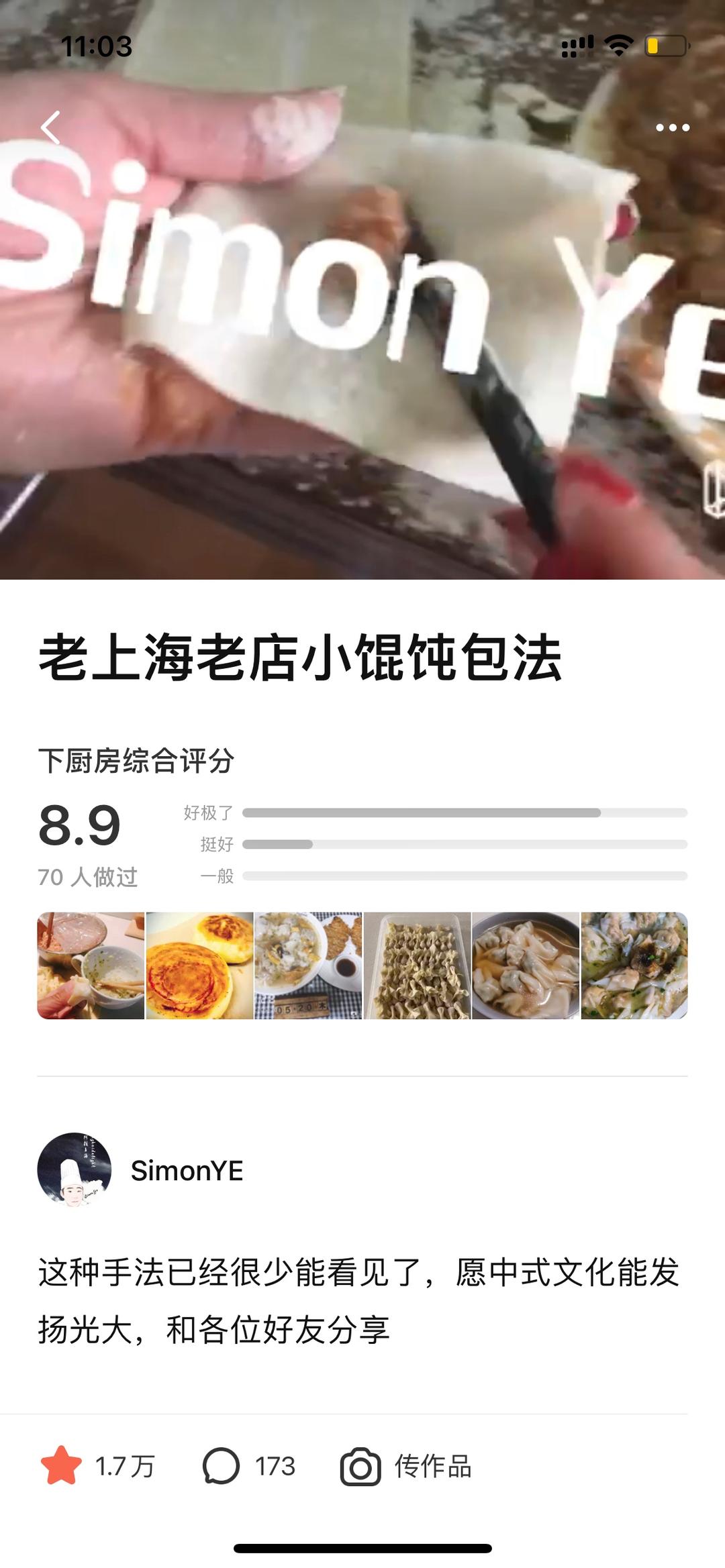View the tray of uncooked wontons photo
725x1568 pixels.
point(417,965)
